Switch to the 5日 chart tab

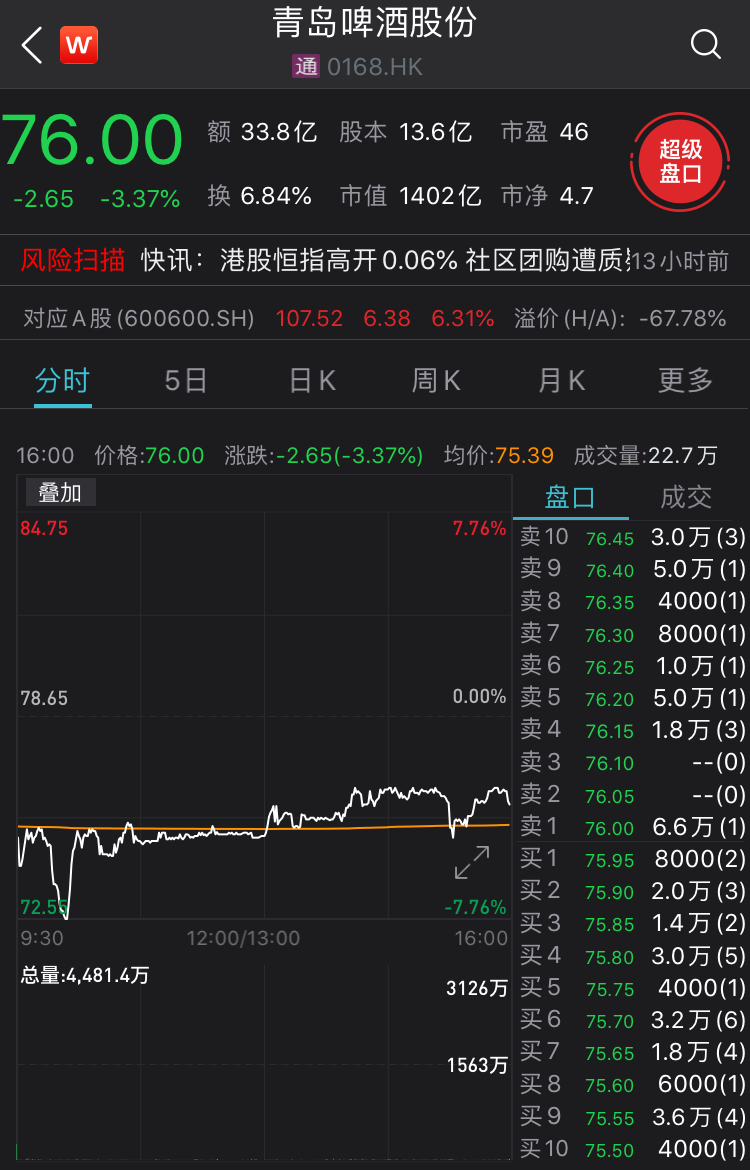tap(186, 380)
